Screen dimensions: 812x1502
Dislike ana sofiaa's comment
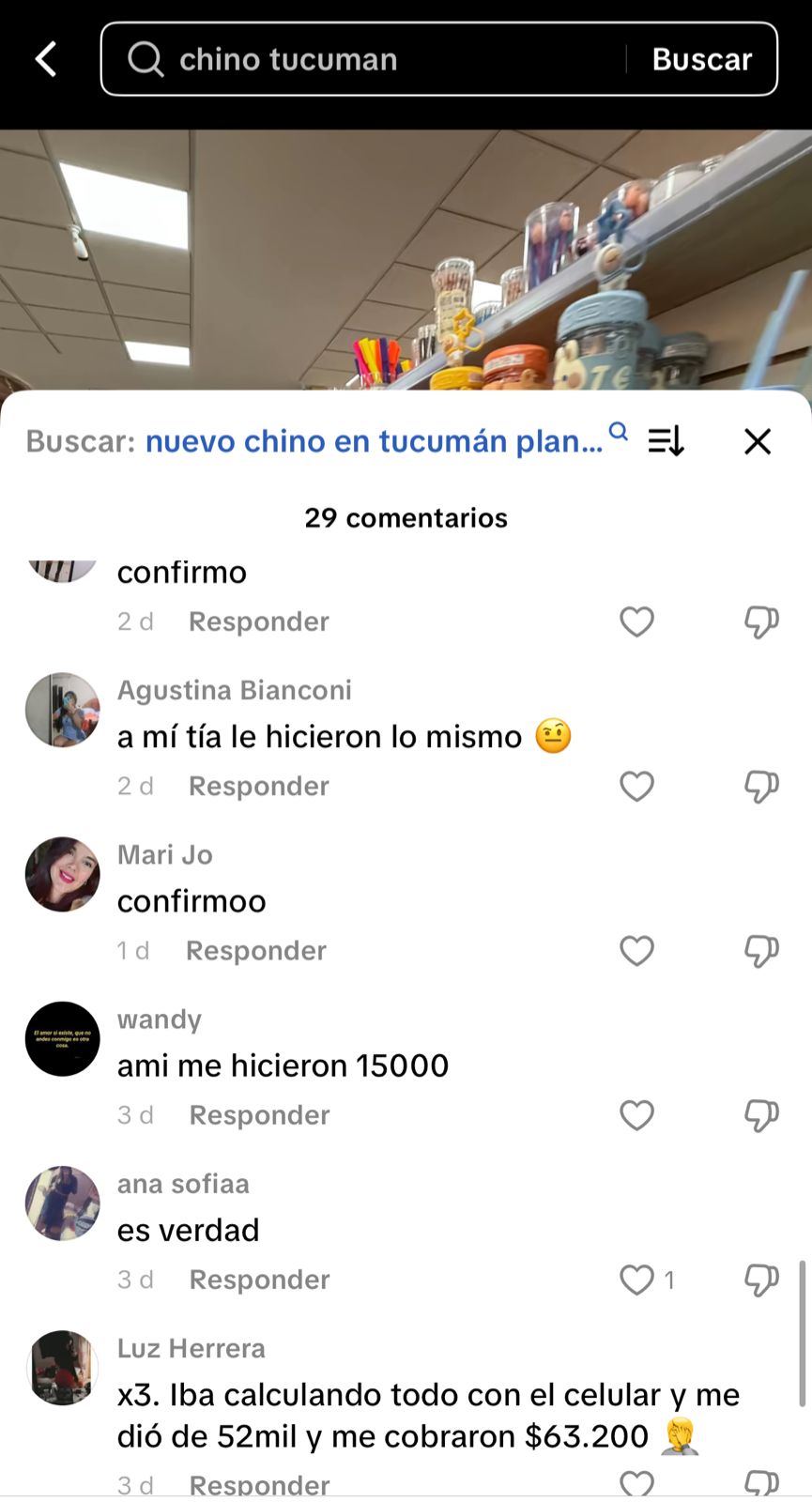[x=761, y=1280]
